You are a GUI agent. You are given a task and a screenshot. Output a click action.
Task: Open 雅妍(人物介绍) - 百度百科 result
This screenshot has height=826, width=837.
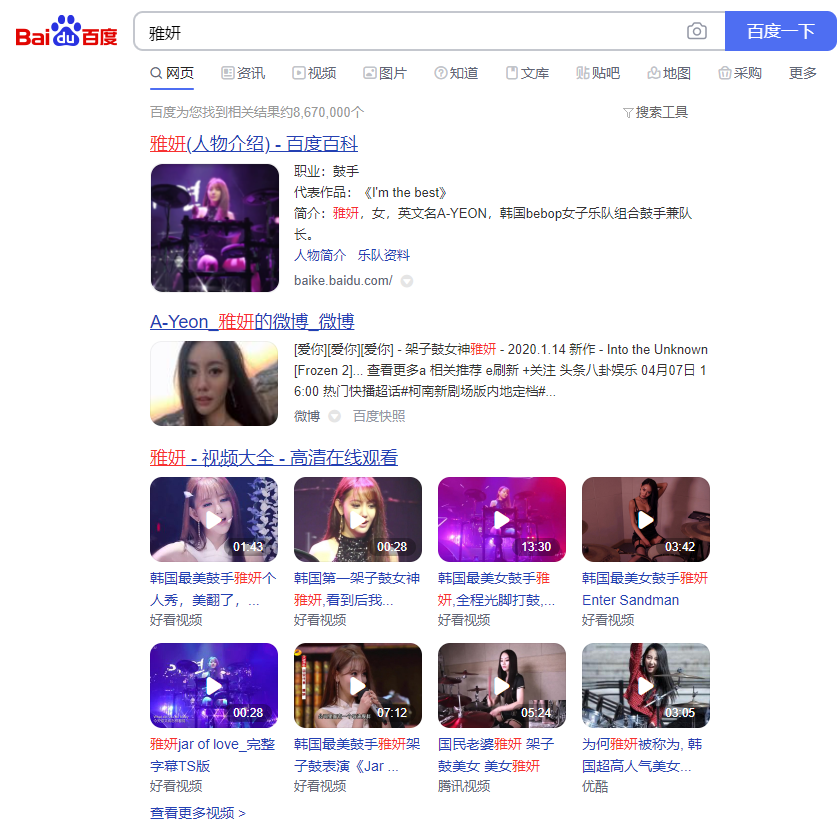click(254, 144)
